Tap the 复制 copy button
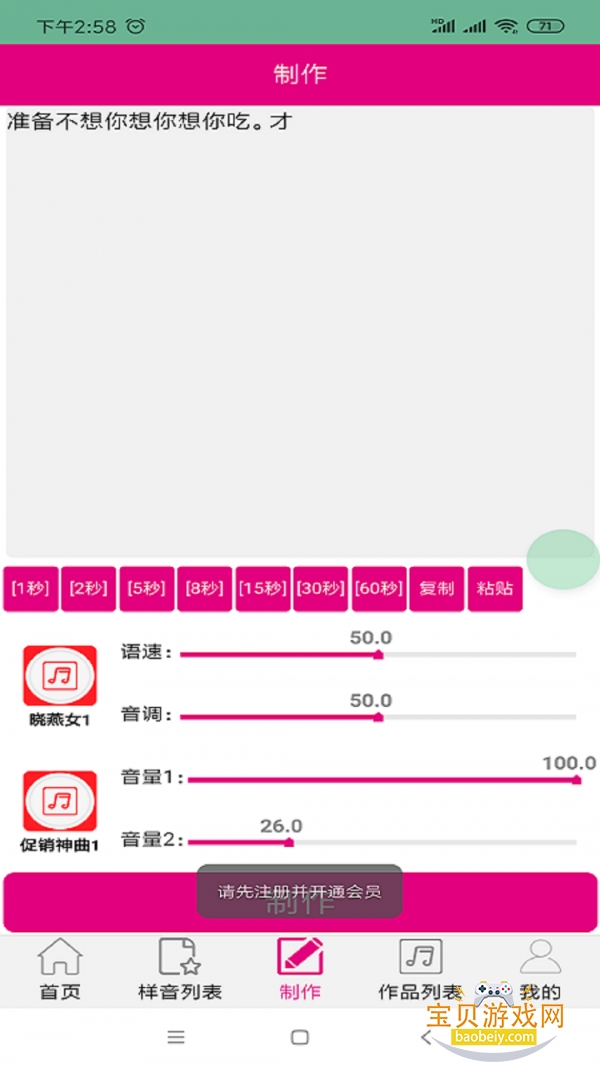 pyautogui.click(x=436, y=589)
